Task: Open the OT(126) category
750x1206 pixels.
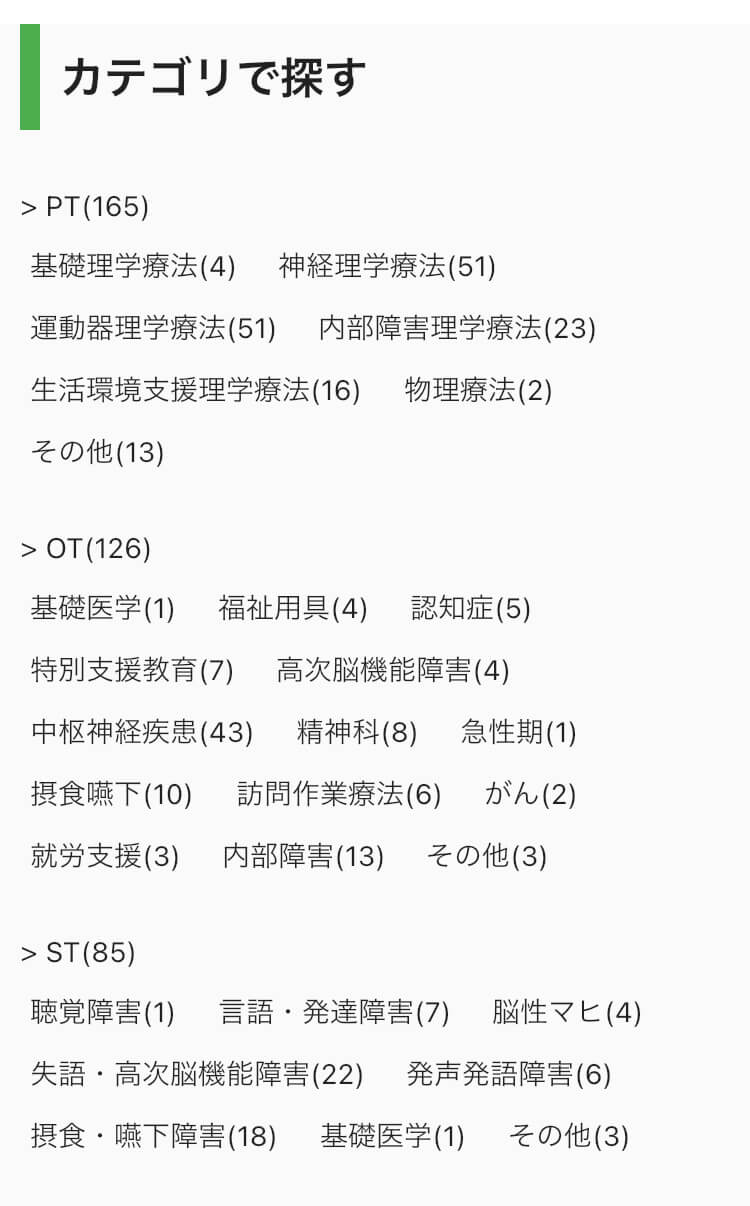Action: click(86, 549)
